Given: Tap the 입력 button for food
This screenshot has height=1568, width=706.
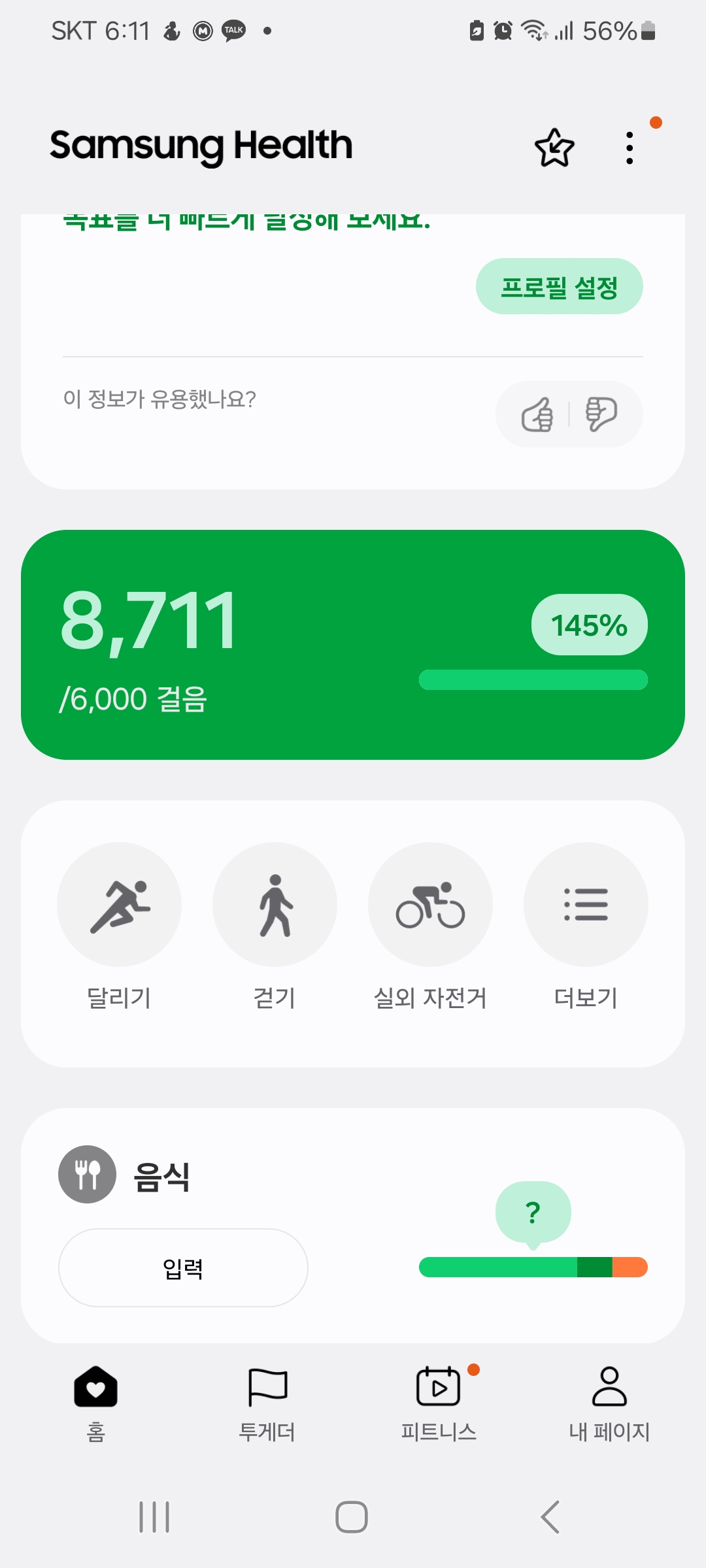Looking at the screenshot, I should pos(183,1268).
